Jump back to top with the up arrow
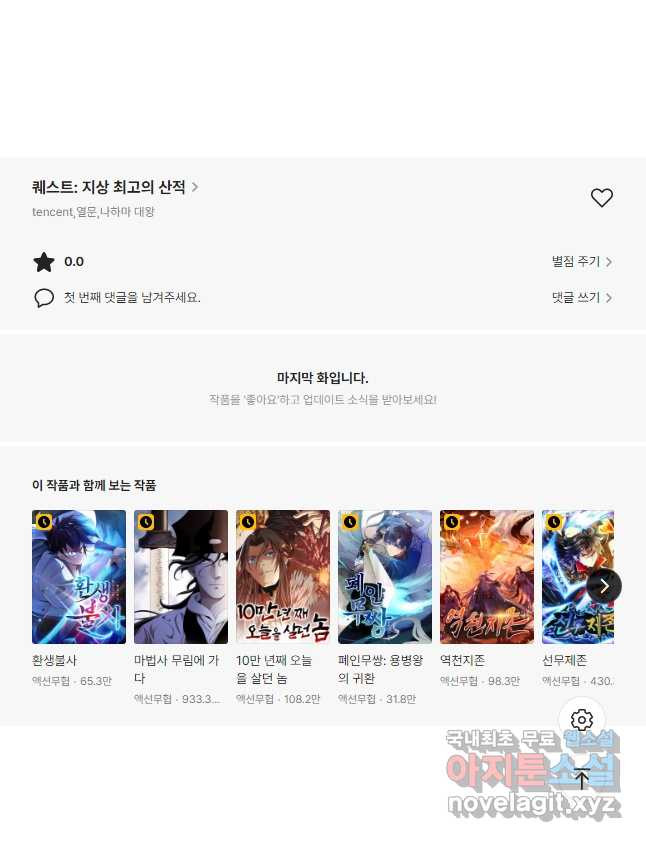The width and height of the screenshot is (646, 842). pyautogui.click(x=582, y=779)
